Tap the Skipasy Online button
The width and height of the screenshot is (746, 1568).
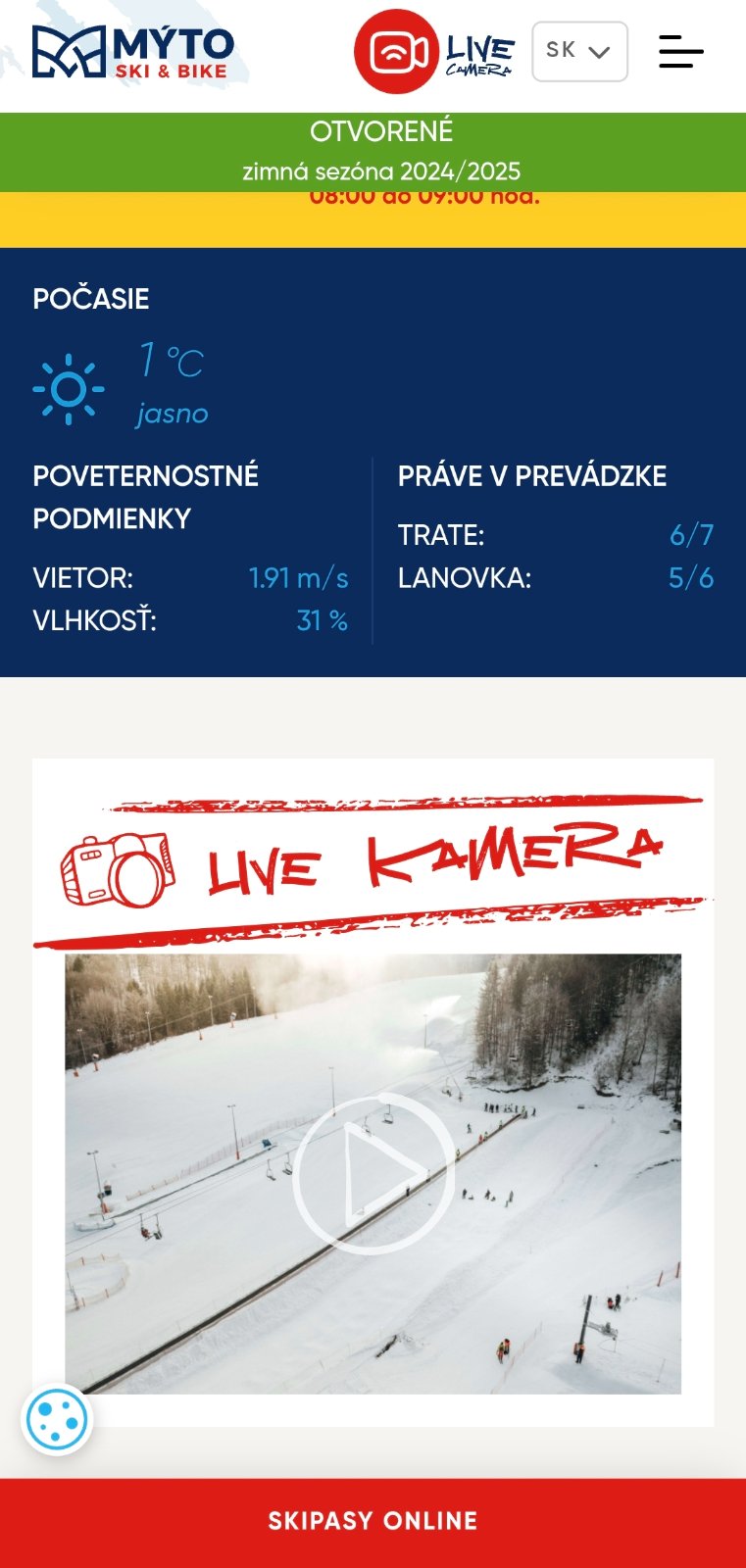373,1521
